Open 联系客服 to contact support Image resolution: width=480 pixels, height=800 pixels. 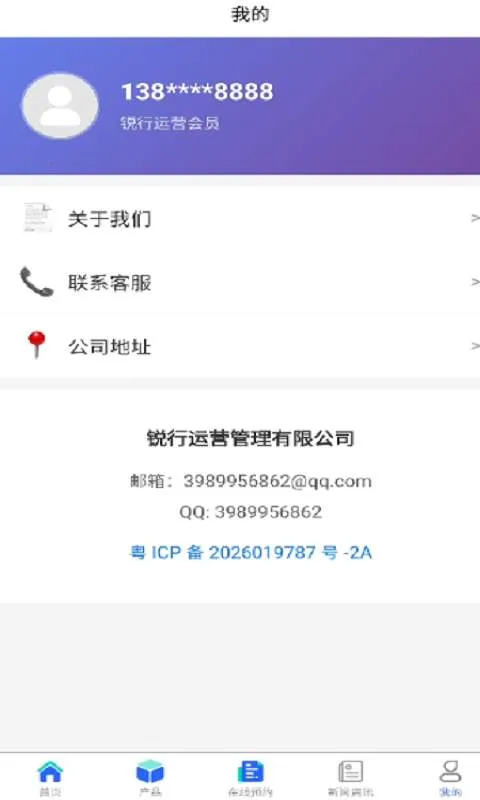coord(240,282)
